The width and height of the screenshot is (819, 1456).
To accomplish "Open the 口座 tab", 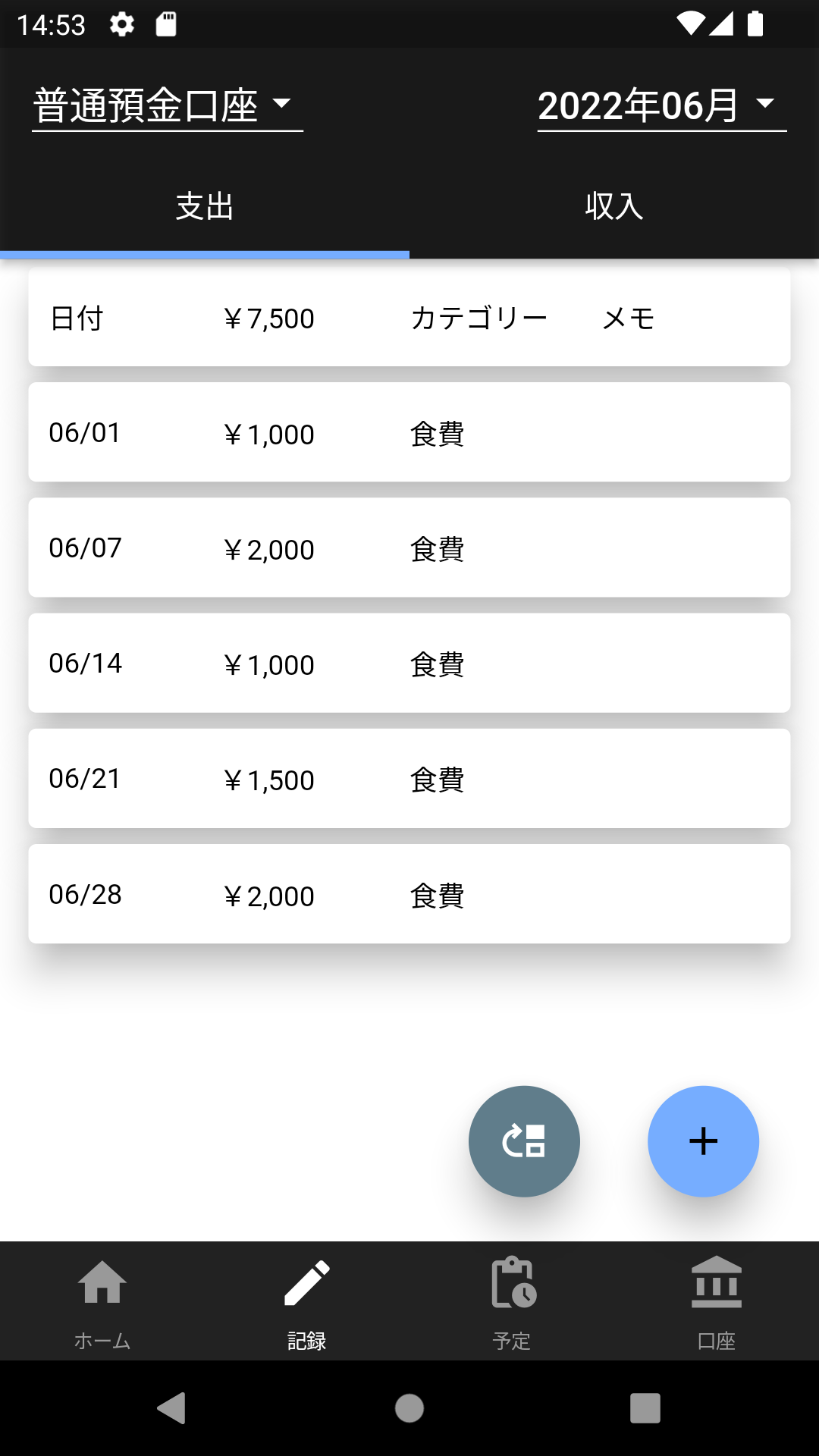I will click(717, 1301).
